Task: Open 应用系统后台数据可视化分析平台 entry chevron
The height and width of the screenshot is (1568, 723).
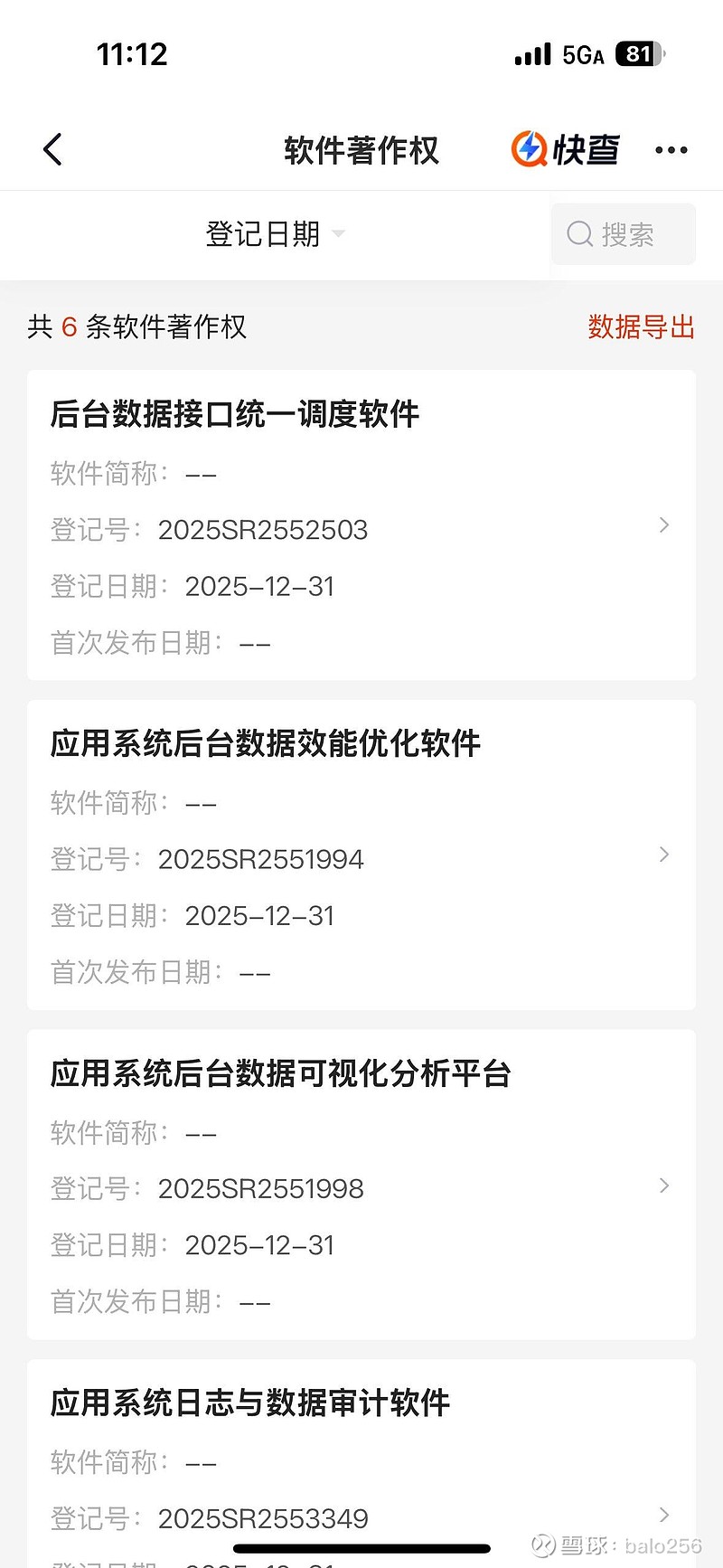Action: 664,1185
